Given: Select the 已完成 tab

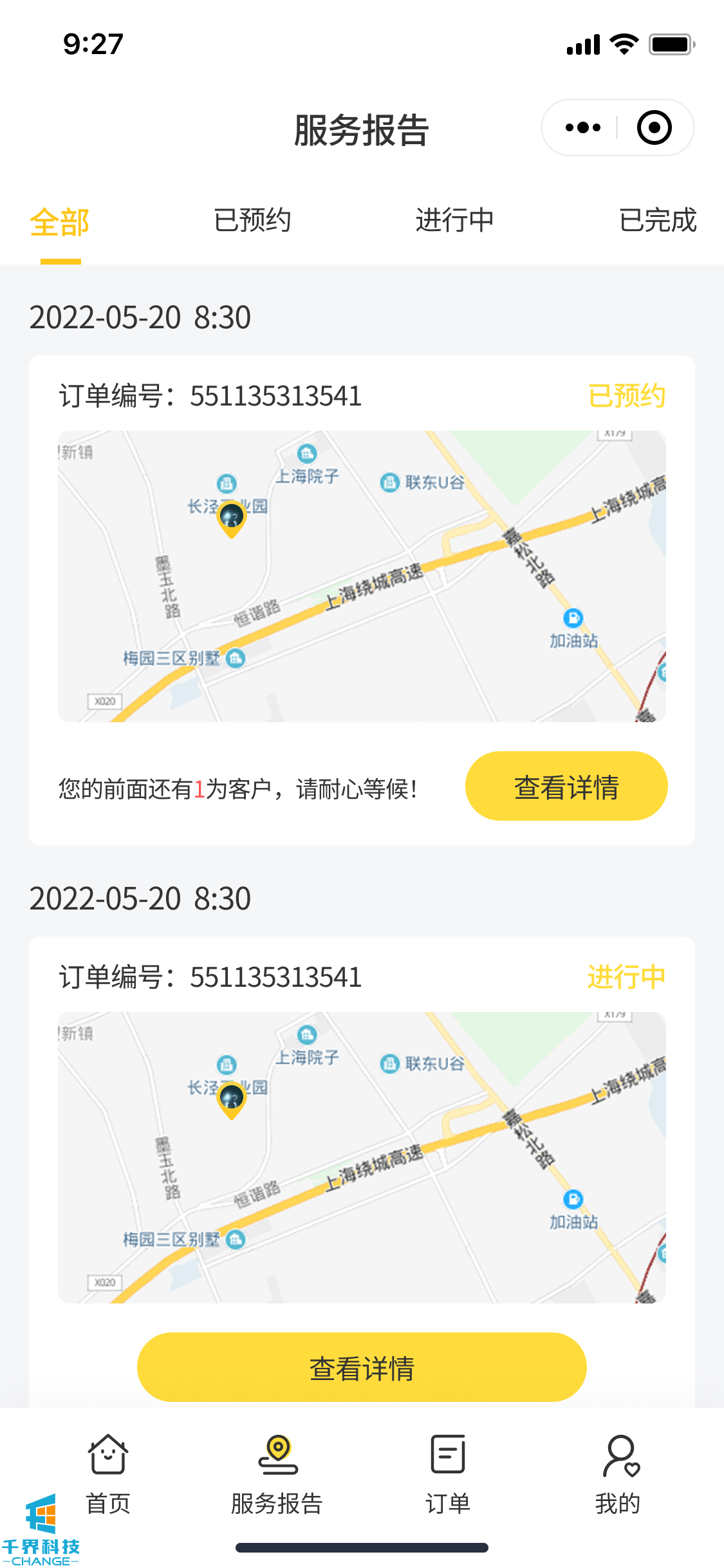Looking at the screenshot, I should (x=657, y=221).
